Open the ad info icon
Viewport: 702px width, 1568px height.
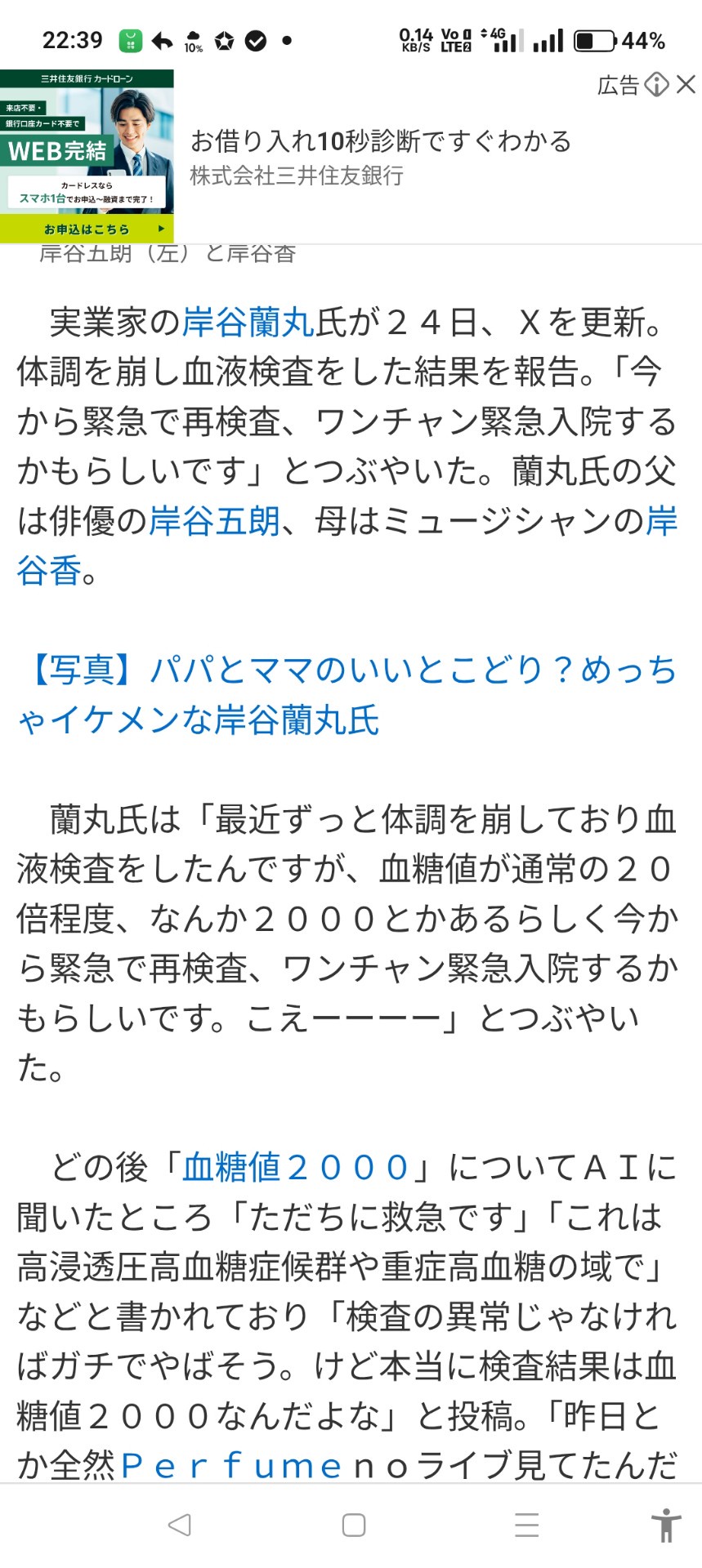pos(656,84)
